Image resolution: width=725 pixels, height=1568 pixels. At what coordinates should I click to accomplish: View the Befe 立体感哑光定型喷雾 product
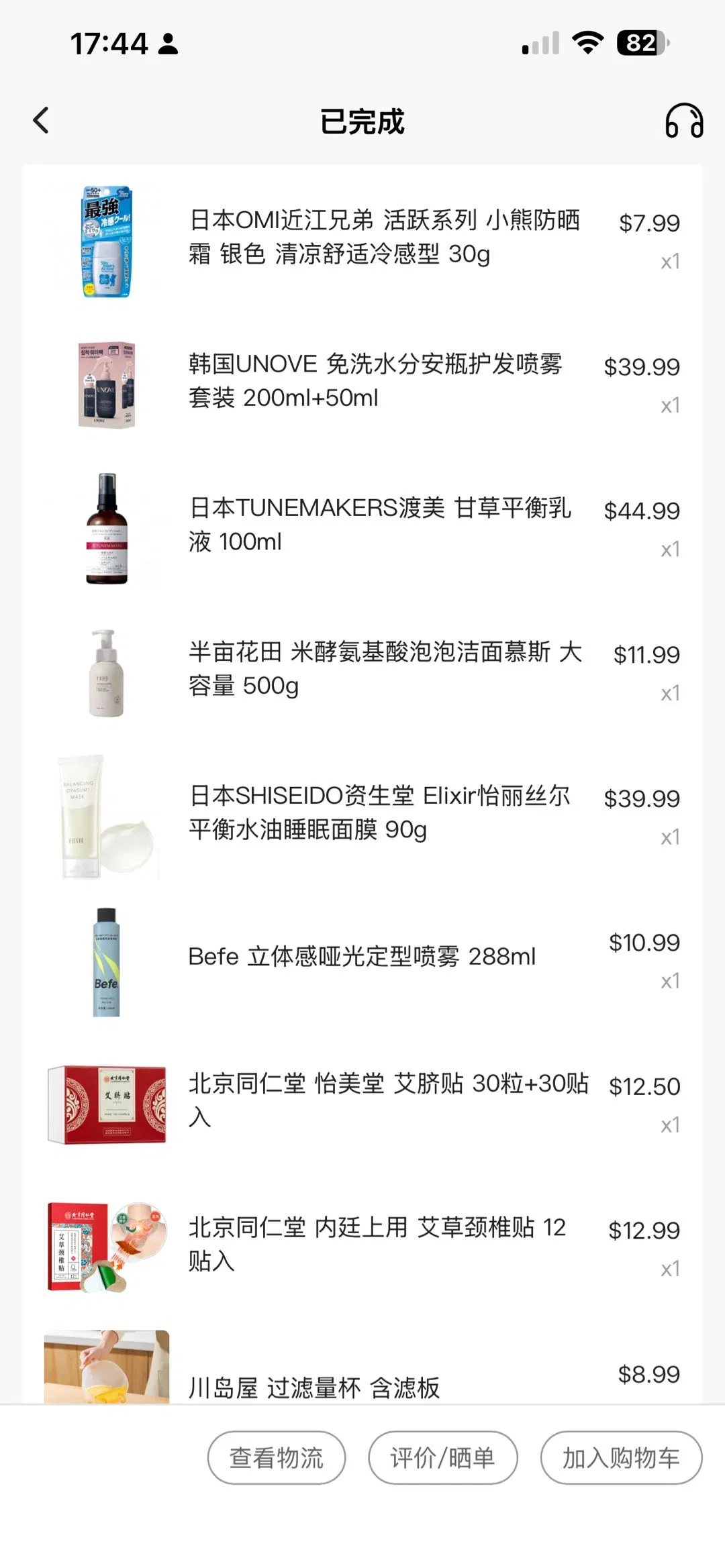point(362,956)
